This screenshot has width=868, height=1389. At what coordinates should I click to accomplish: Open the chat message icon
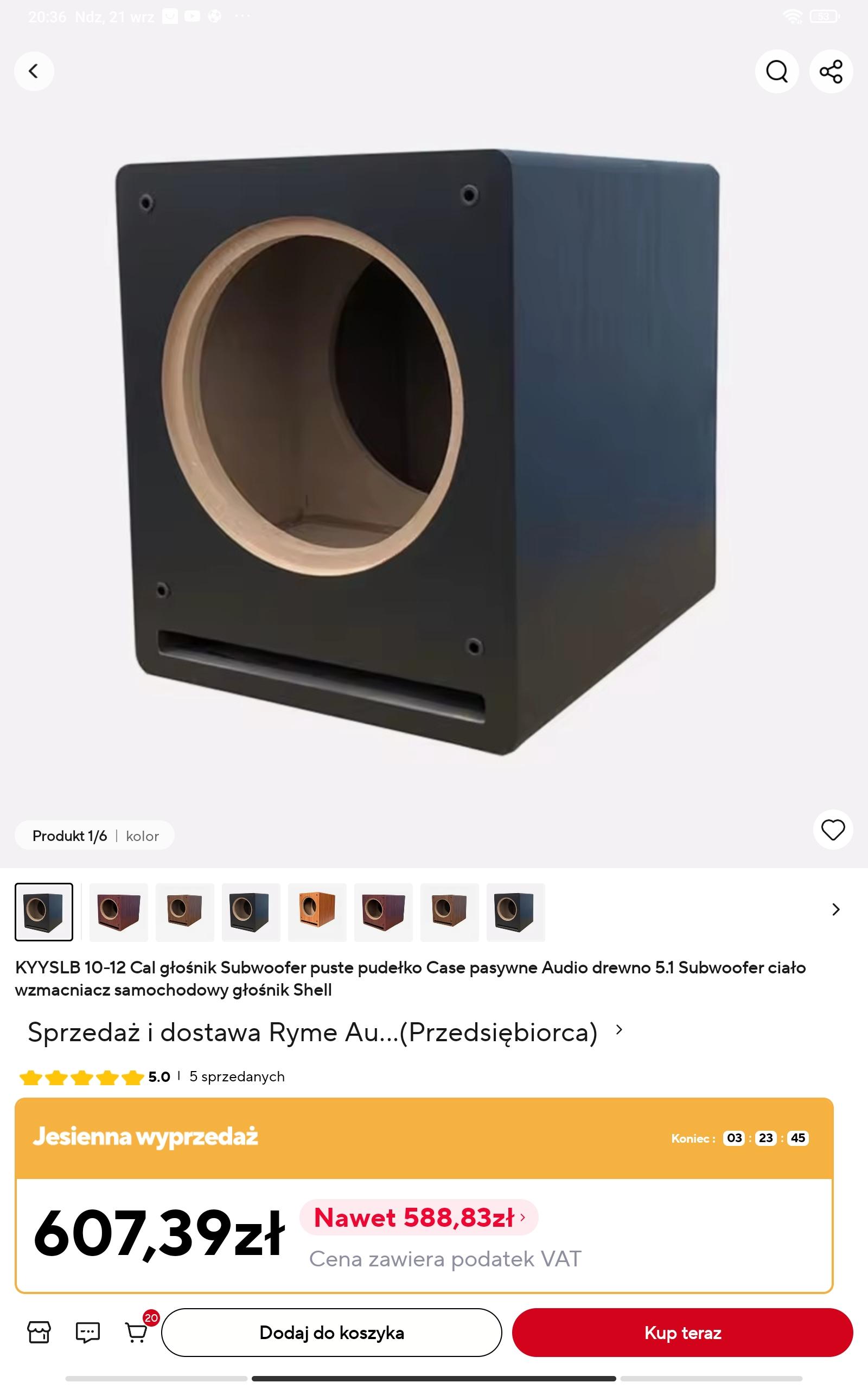(x=88, y=1332)
